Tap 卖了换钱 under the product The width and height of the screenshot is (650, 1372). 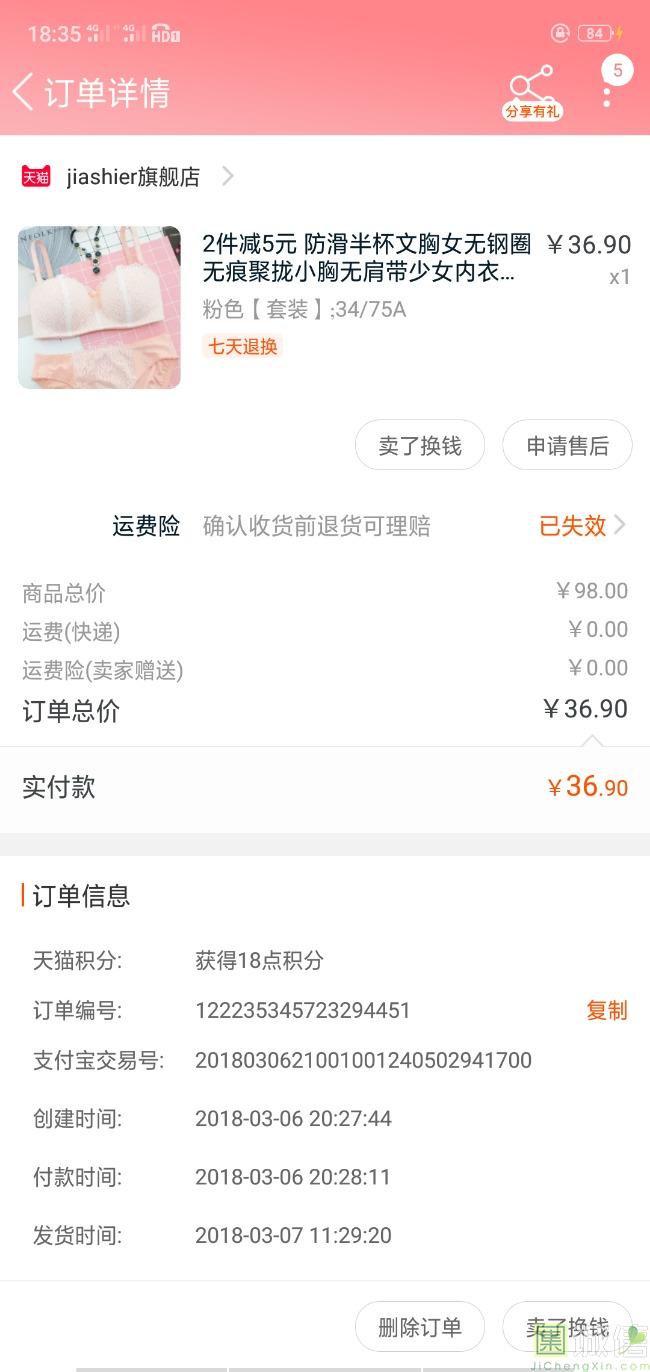pos(420,446)
